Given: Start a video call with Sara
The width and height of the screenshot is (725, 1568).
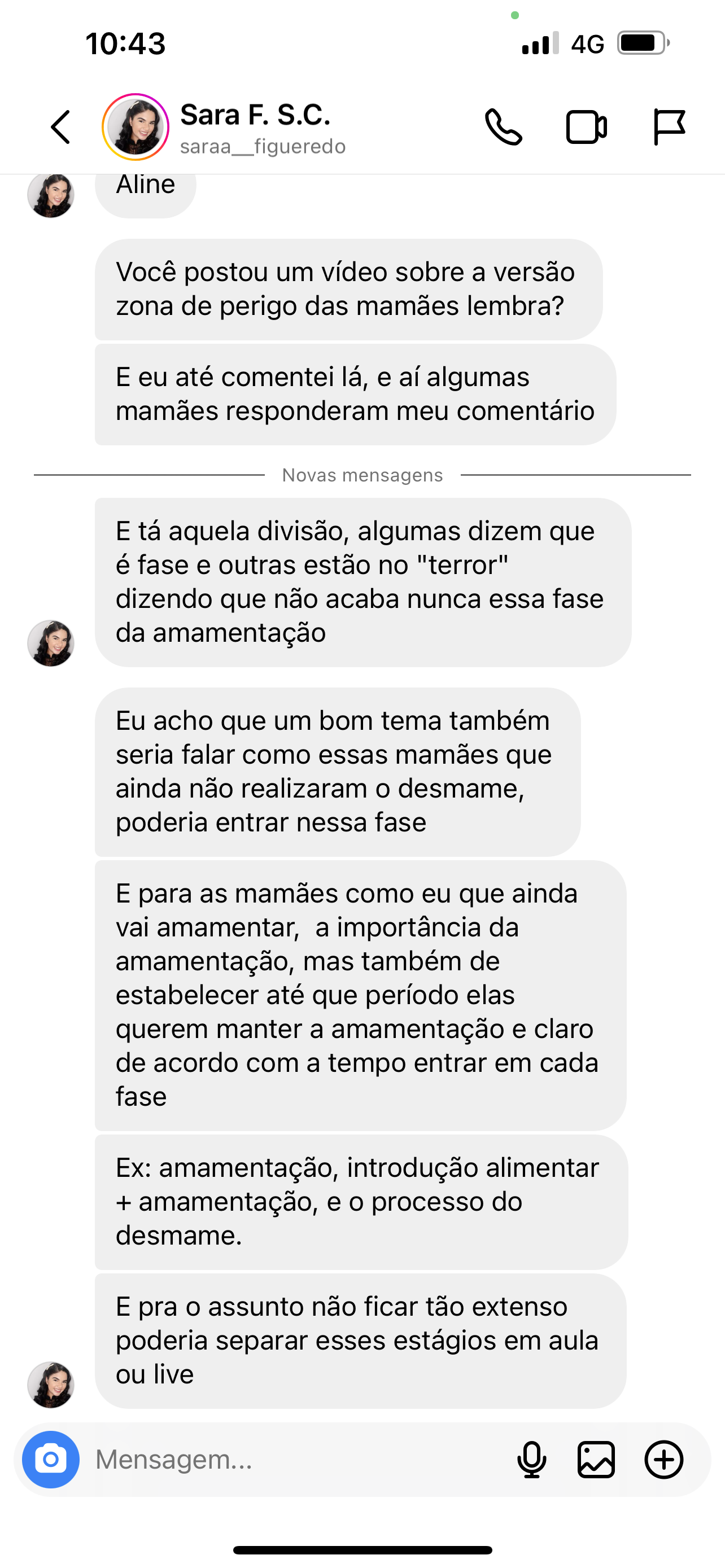Looking at the screenshot, I should tap(586, 127).
